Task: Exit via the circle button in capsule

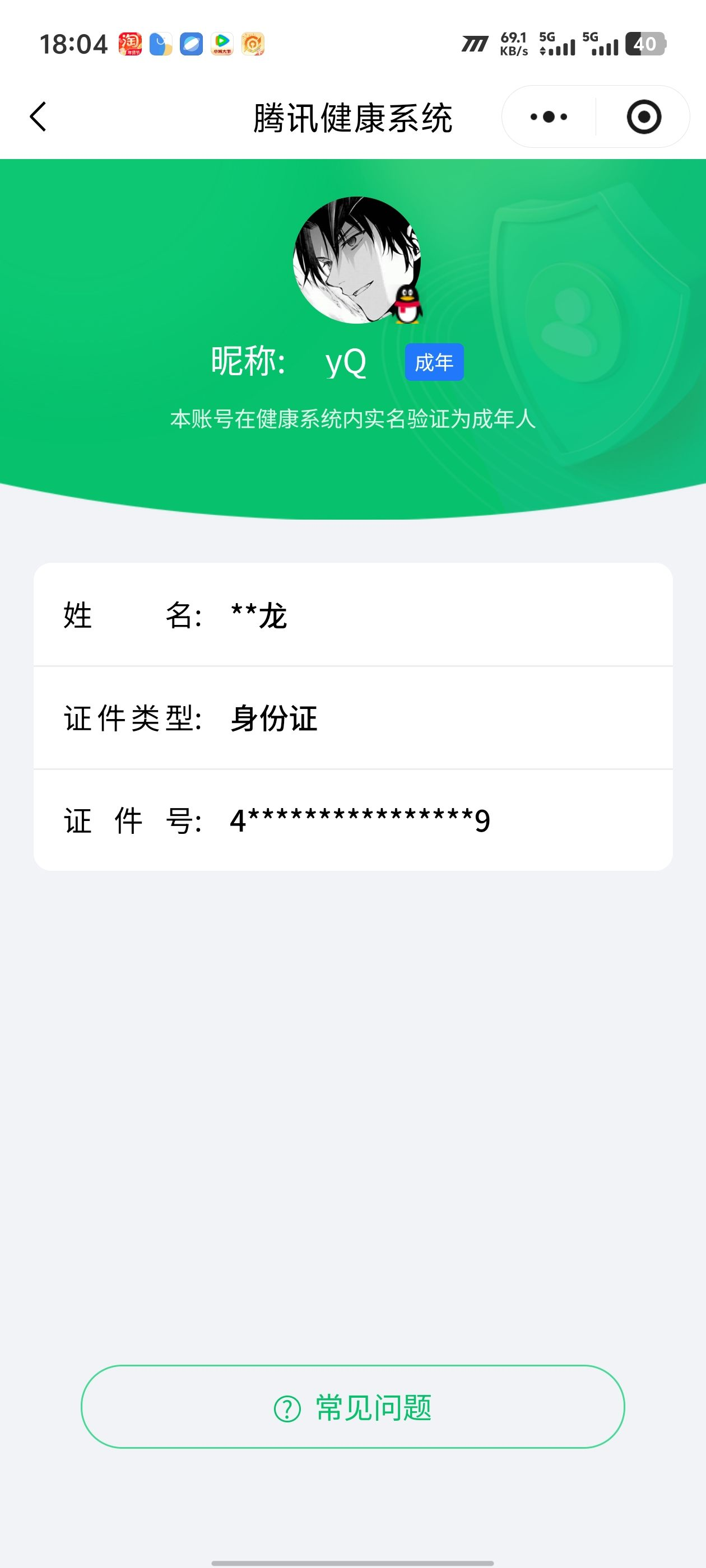Action: [x=644, y=116]
